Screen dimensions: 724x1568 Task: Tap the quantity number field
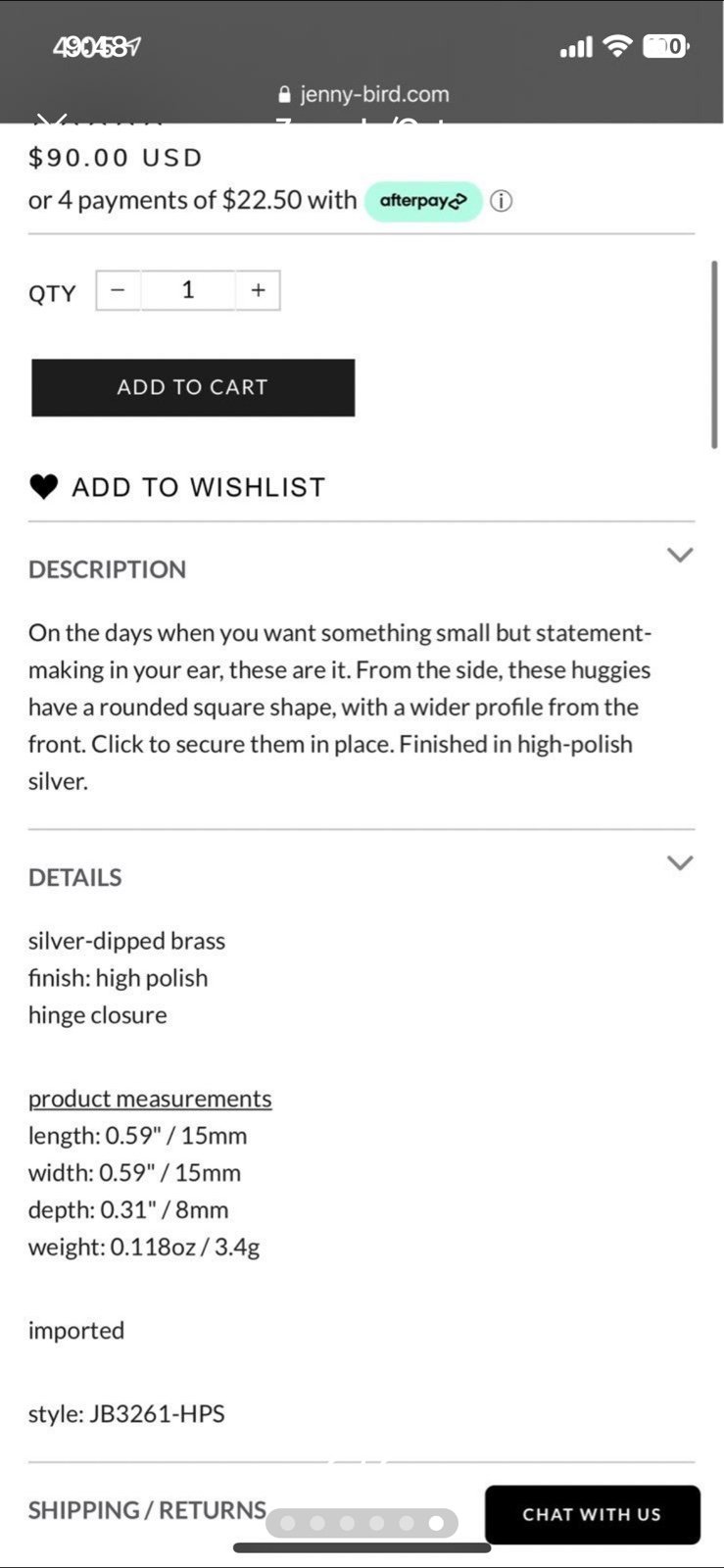click(x=188, y=290)
